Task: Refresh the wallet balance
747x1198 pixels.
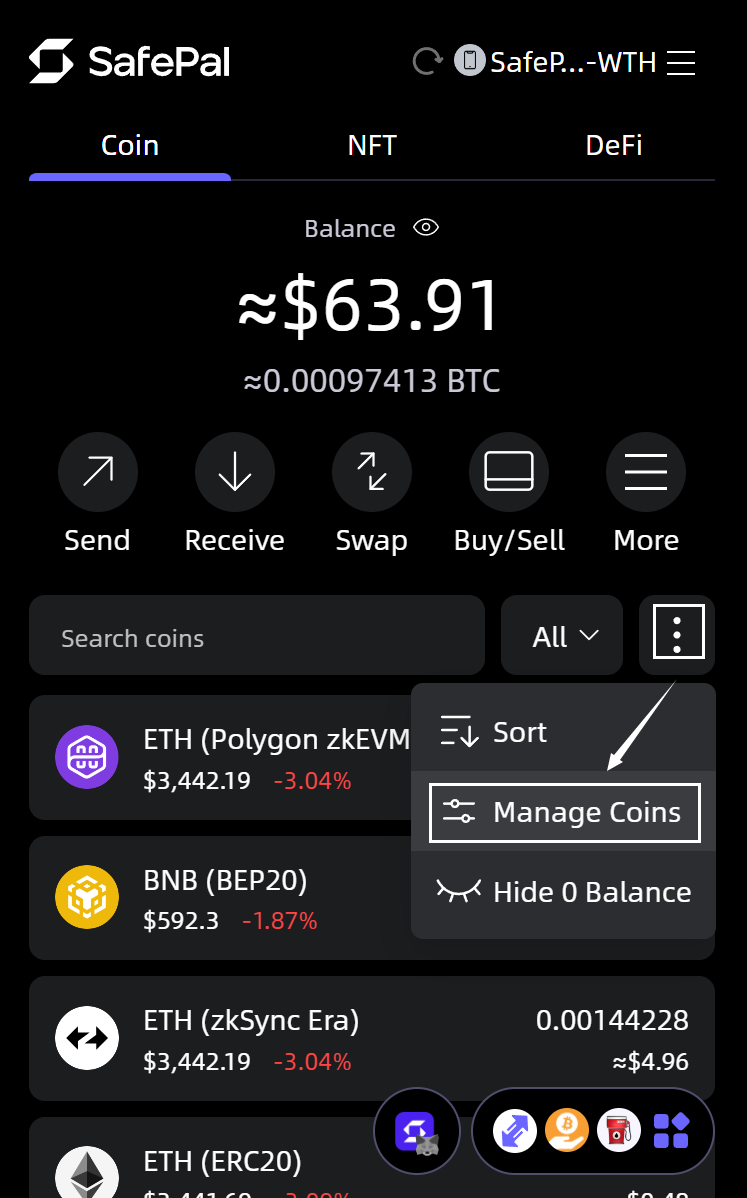Action: coord(428,62)
